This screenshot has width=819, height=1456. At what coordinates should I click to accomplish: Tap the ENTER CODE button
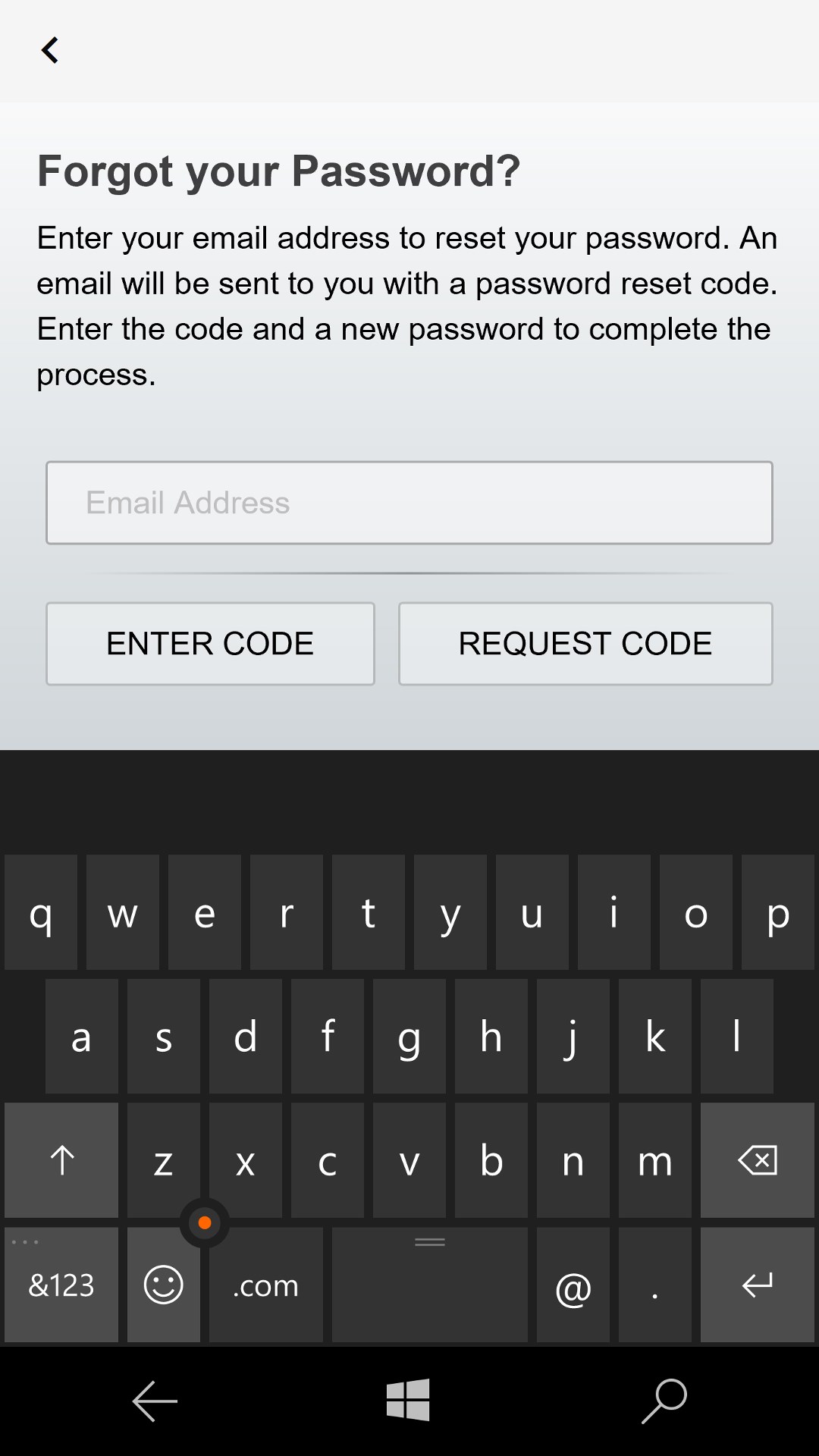tap(210, 644)
